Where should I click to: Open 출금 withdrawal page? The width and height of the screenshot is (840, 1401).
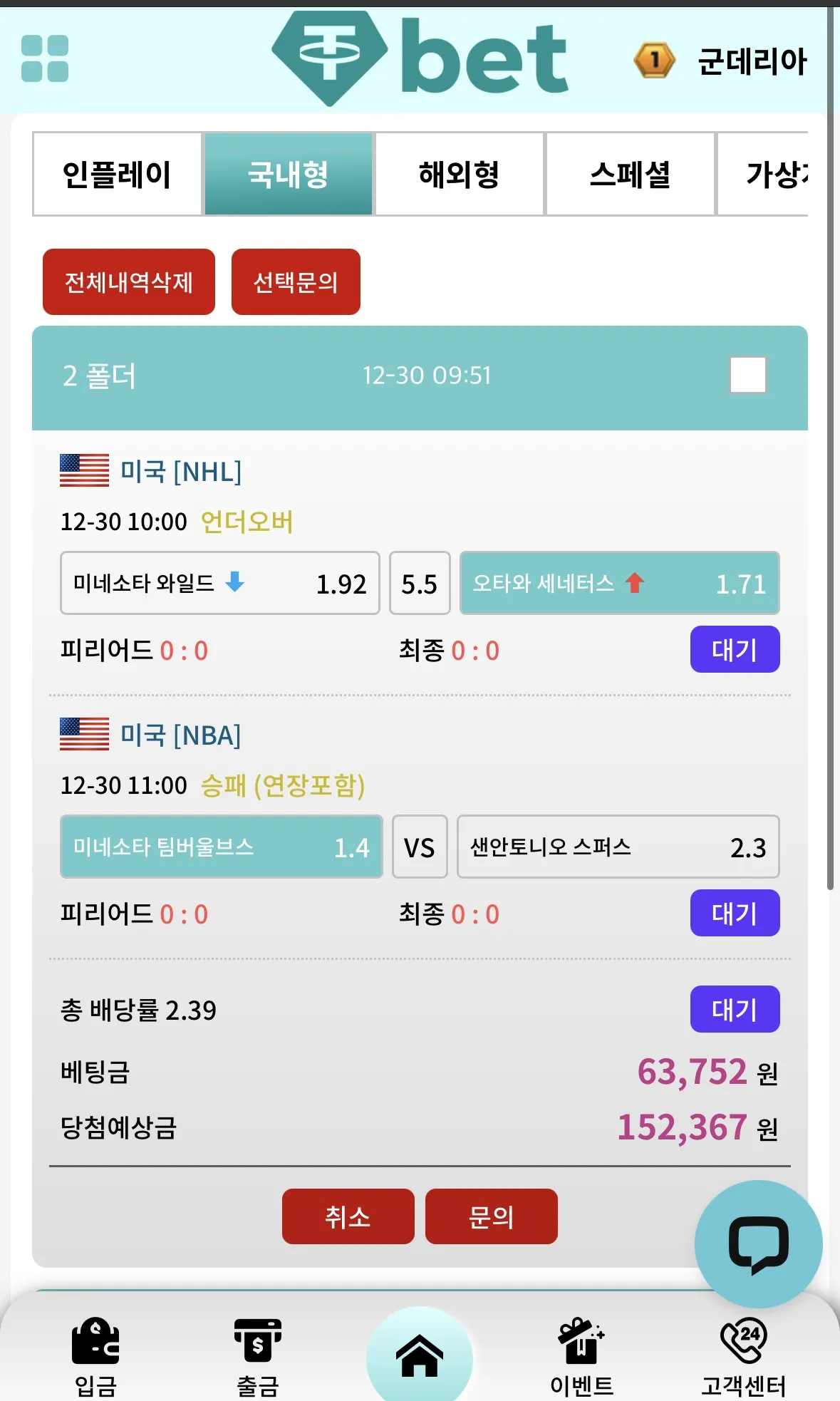(258, 1357)
